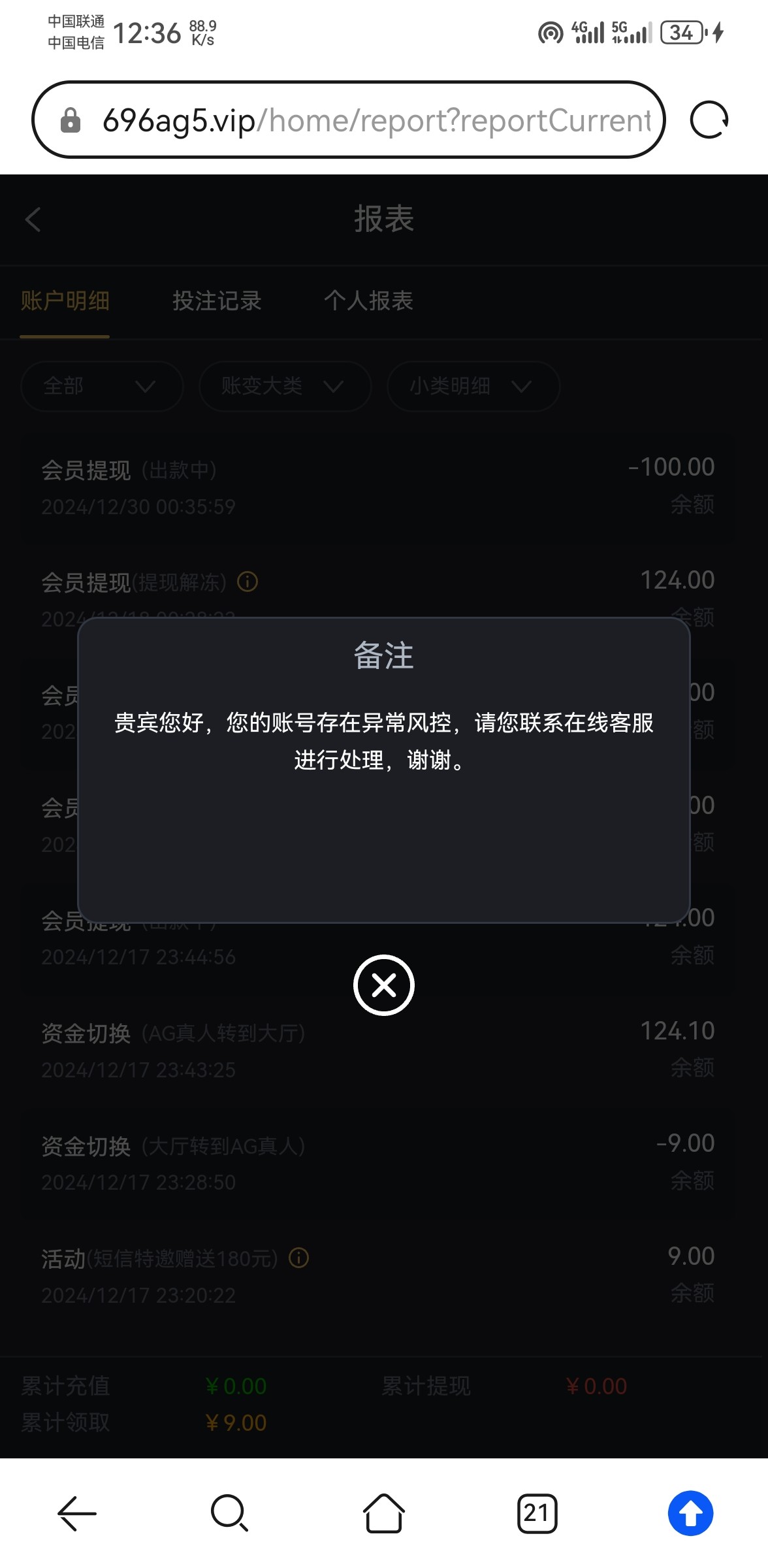Reload the page with the refresh icon
The height and width of the screenshot is (1568, 768).
(709, 120)
